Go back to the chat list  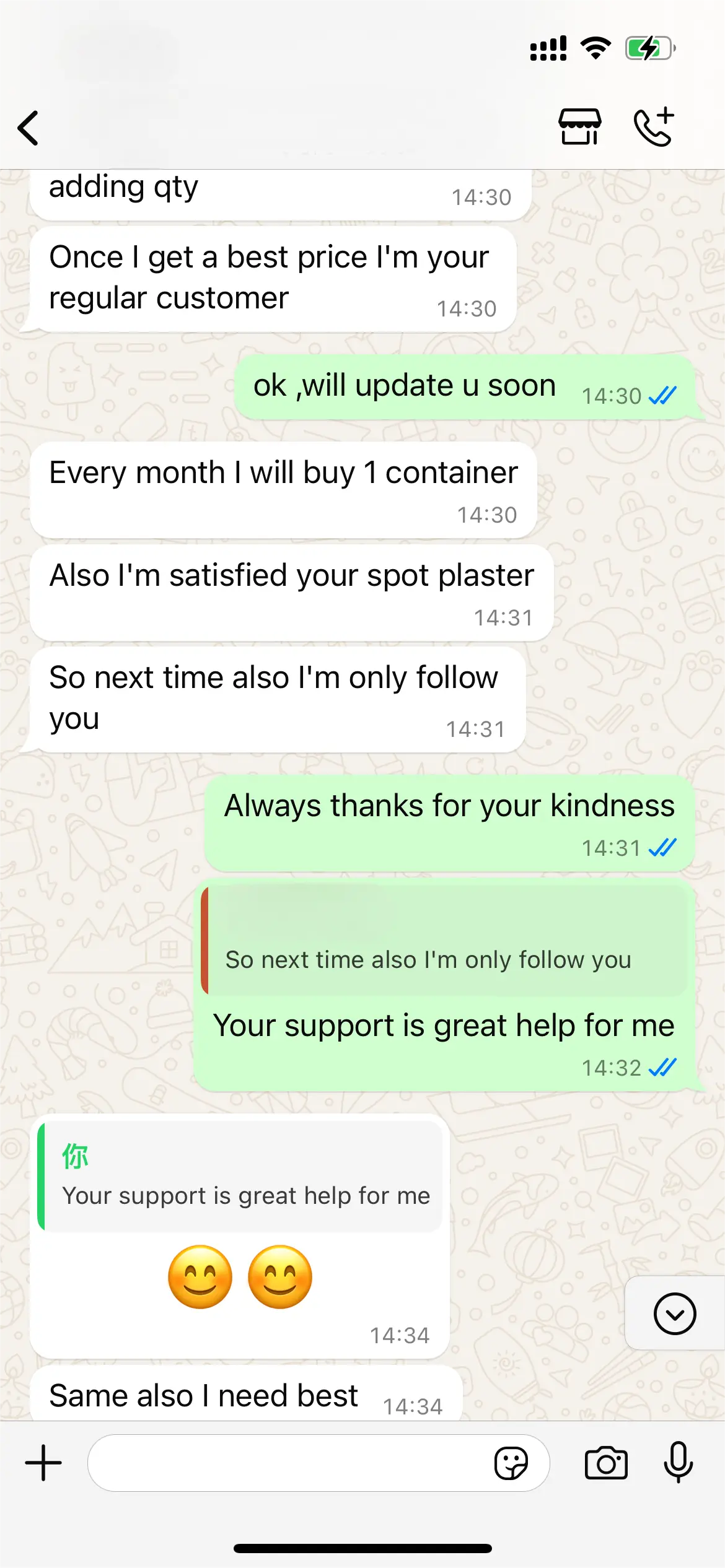(29, 128)
